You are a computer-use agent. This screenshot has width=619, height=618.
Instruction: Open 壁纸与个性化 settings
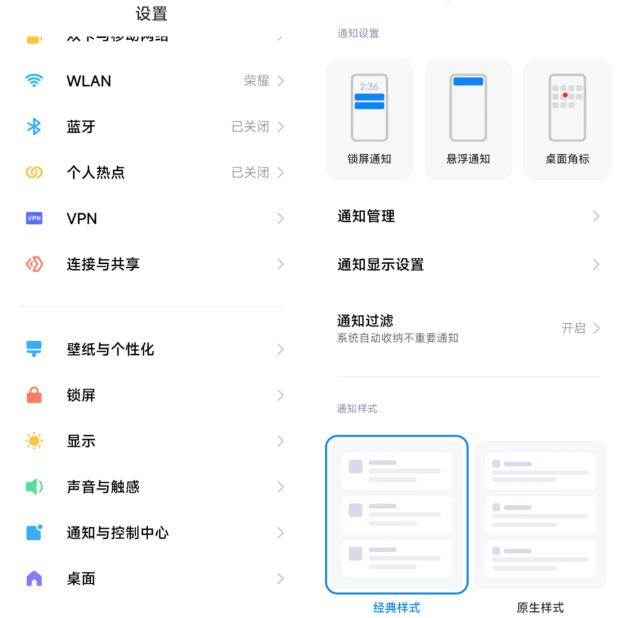coord(150,349)
